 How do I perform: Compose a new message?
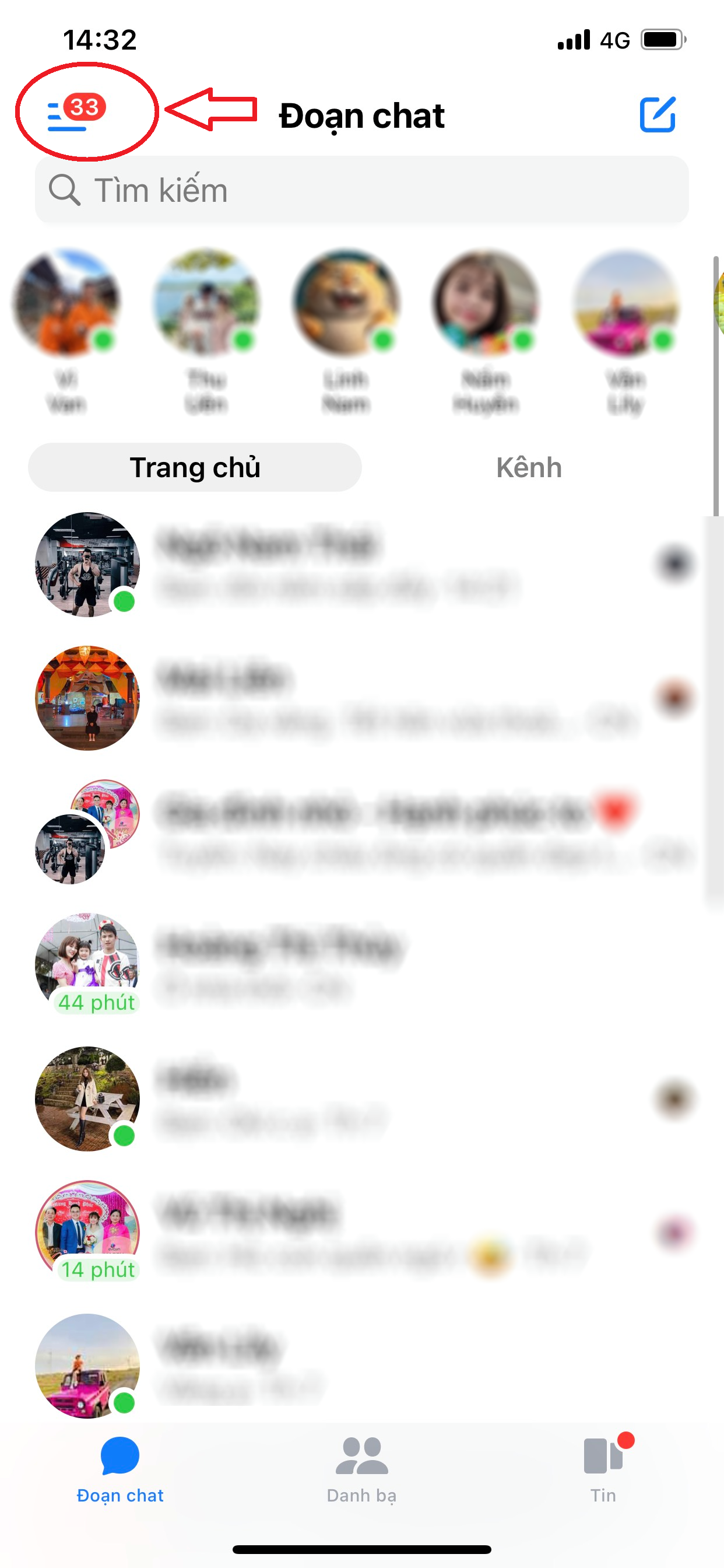657,114
